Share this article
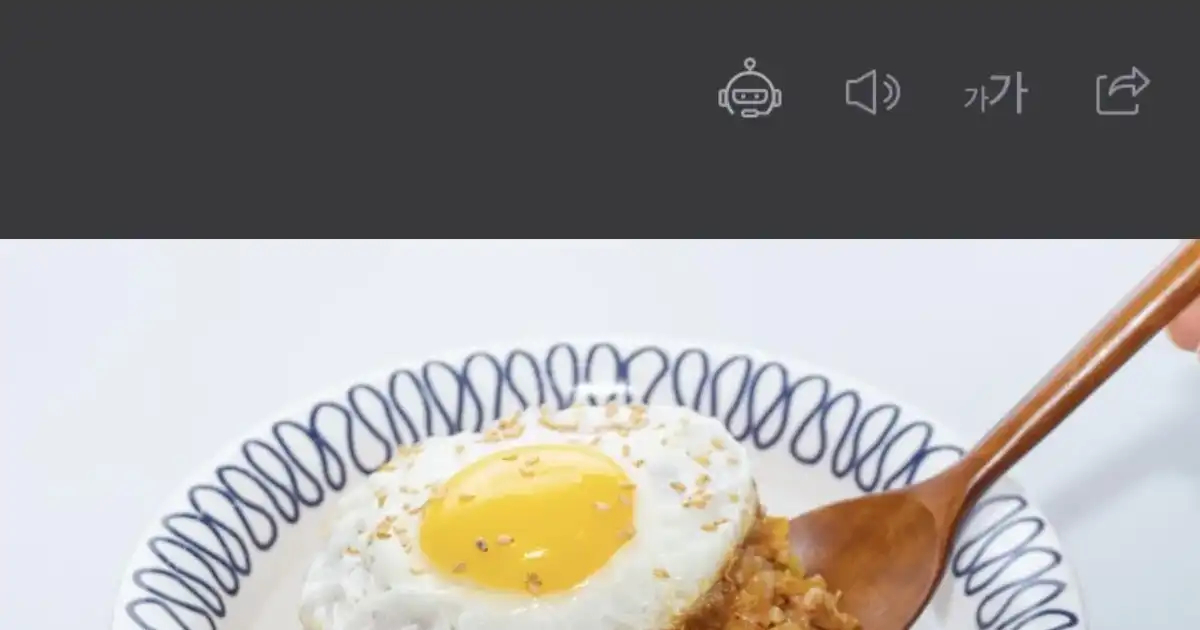The width and height of the screenshot is (1200, 630). click(x=1122, y=92)
